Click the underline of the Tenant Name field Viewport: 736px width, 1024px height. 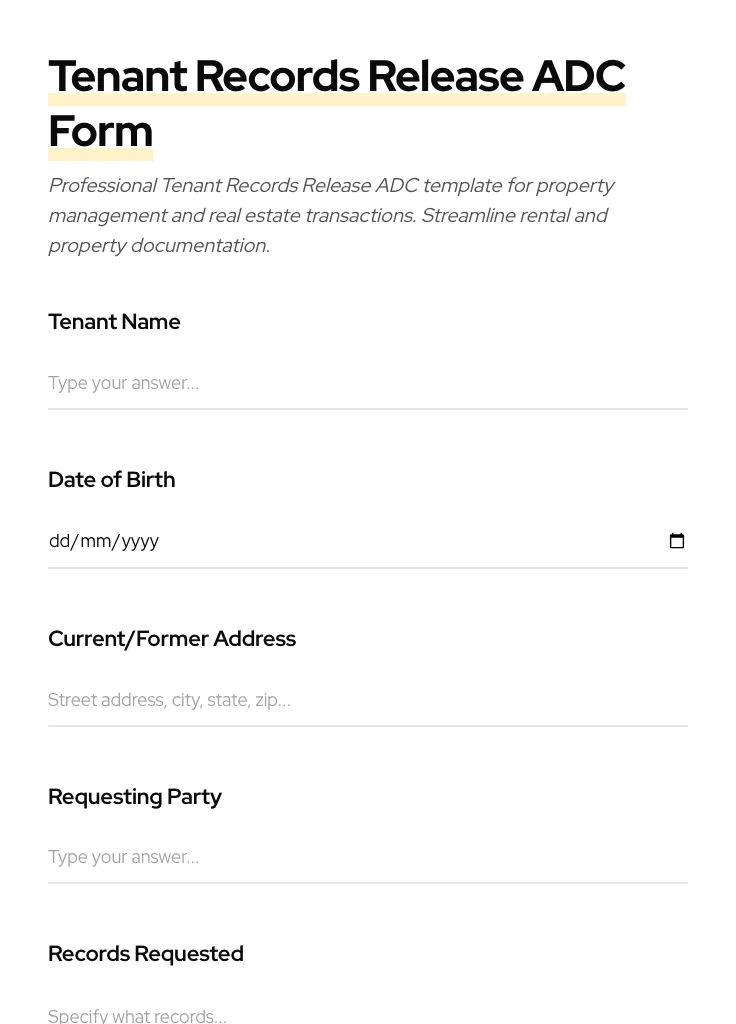[x=368, y=408]
